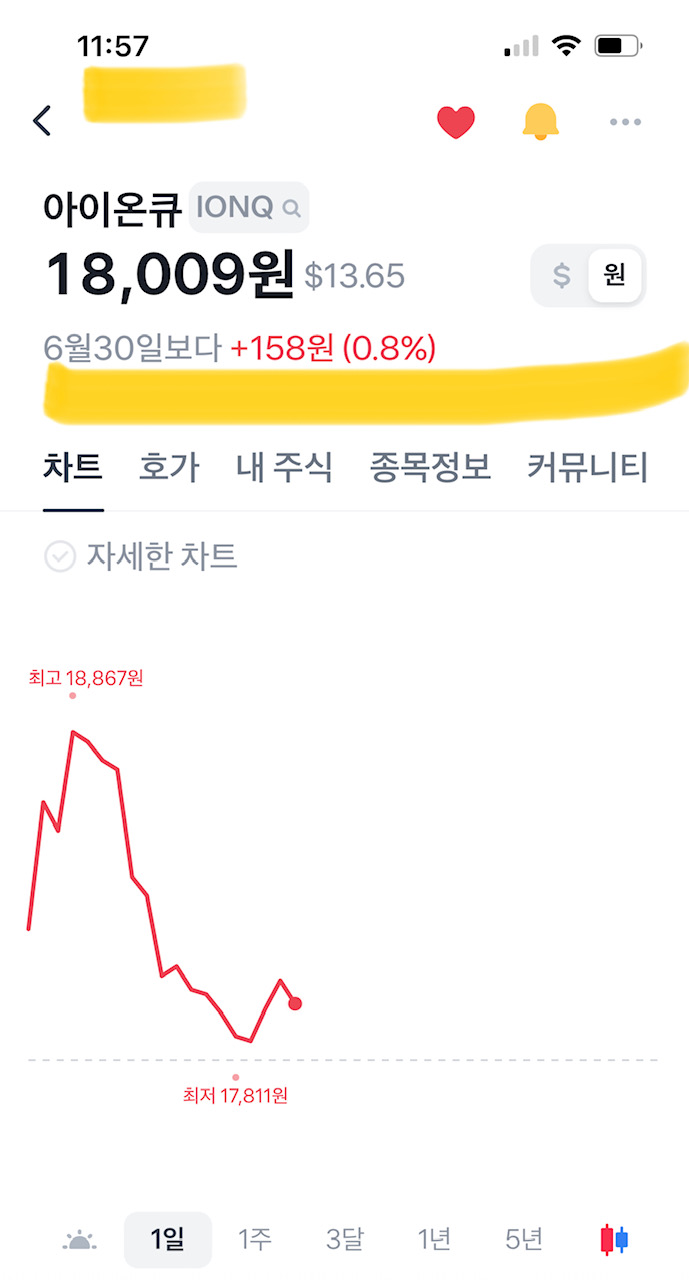Open the price alert bell

pyautogui.click(x=540, y=122)
